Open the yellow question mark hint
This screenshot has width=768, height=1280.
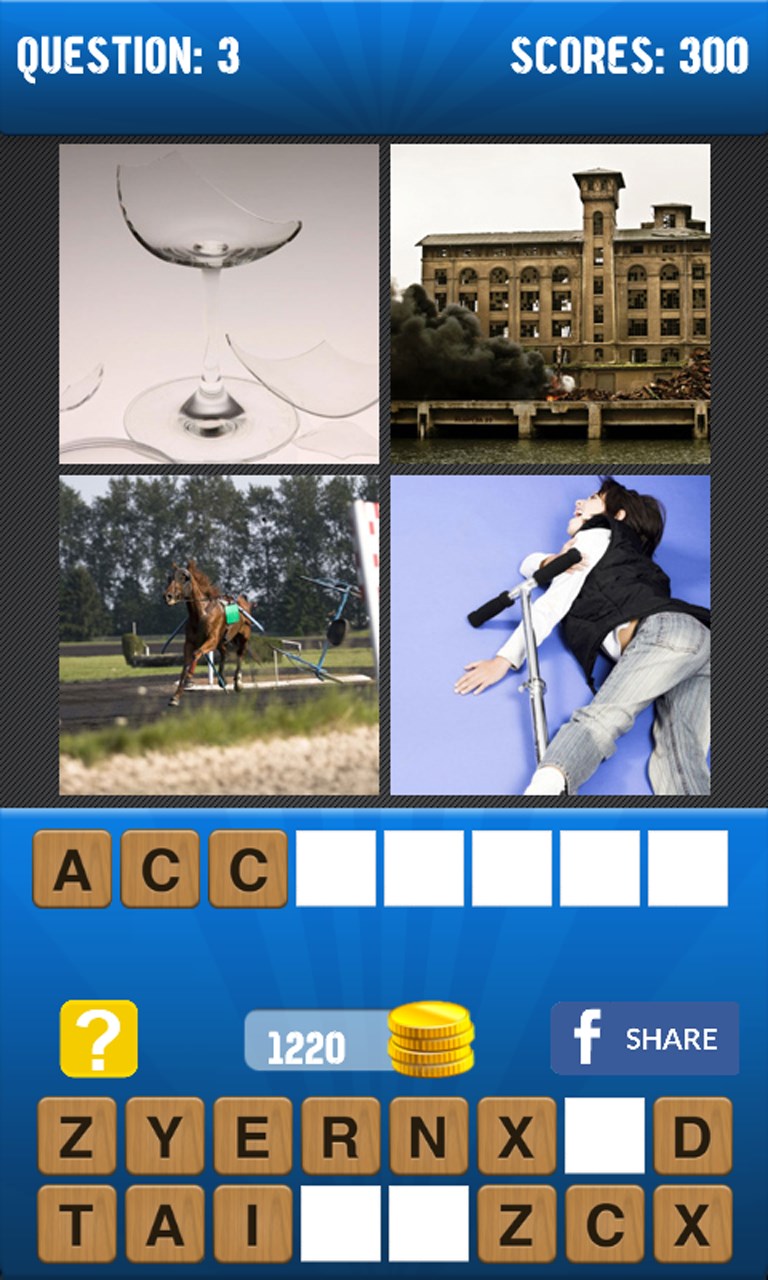(99, 1038)
